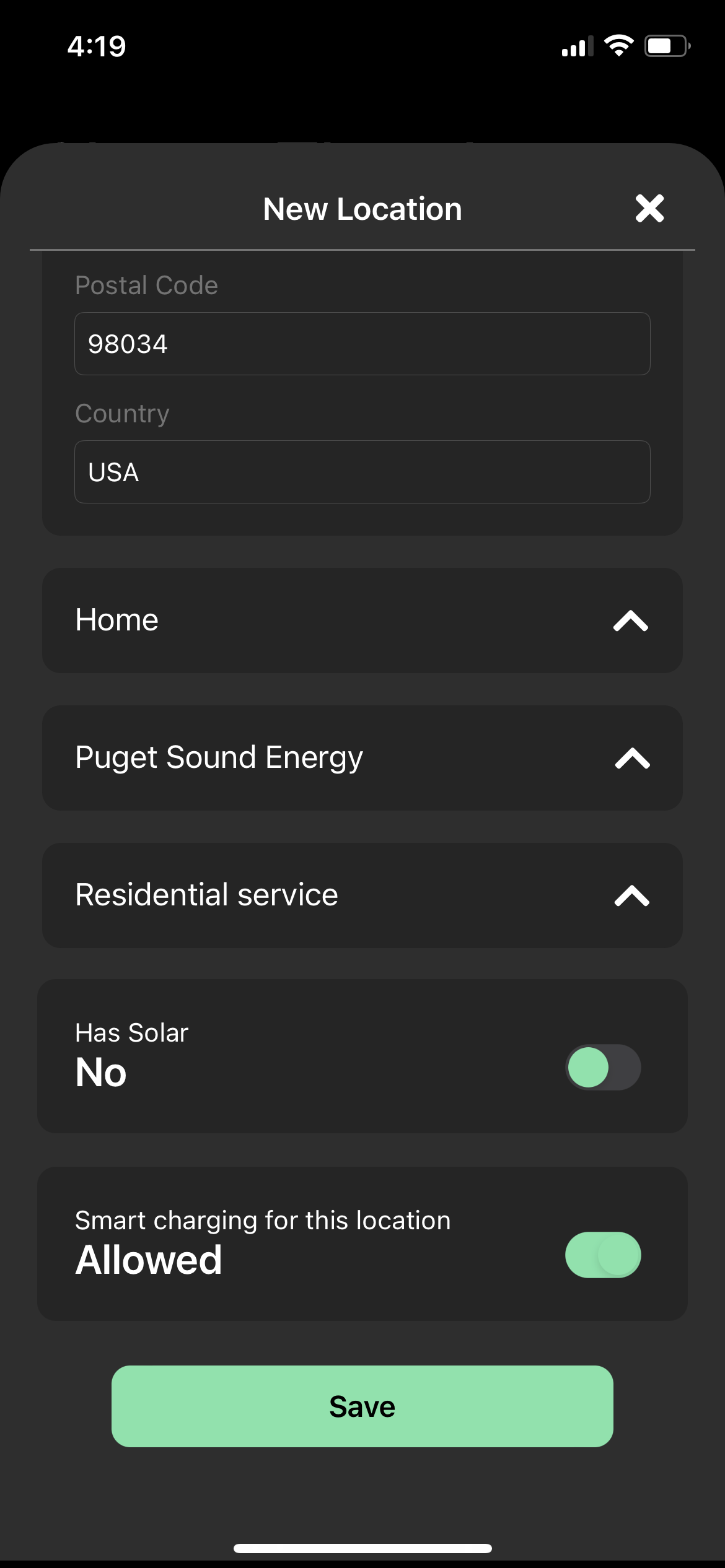
Task: Open the Residential service plan dropdown
Action: click(362, 895)
